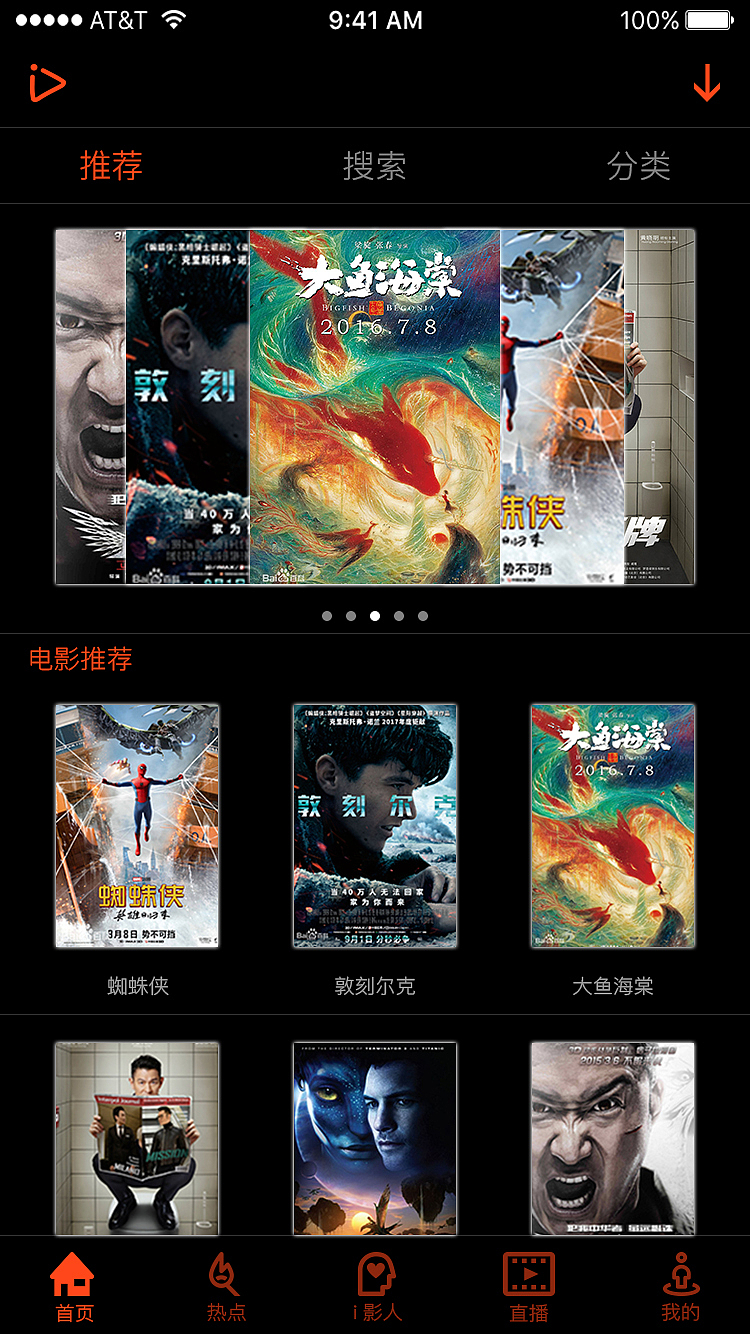Viewport: 750px width, 1334px height.
Task: Open the 我的 profile tab
Action: (680, 1287)
